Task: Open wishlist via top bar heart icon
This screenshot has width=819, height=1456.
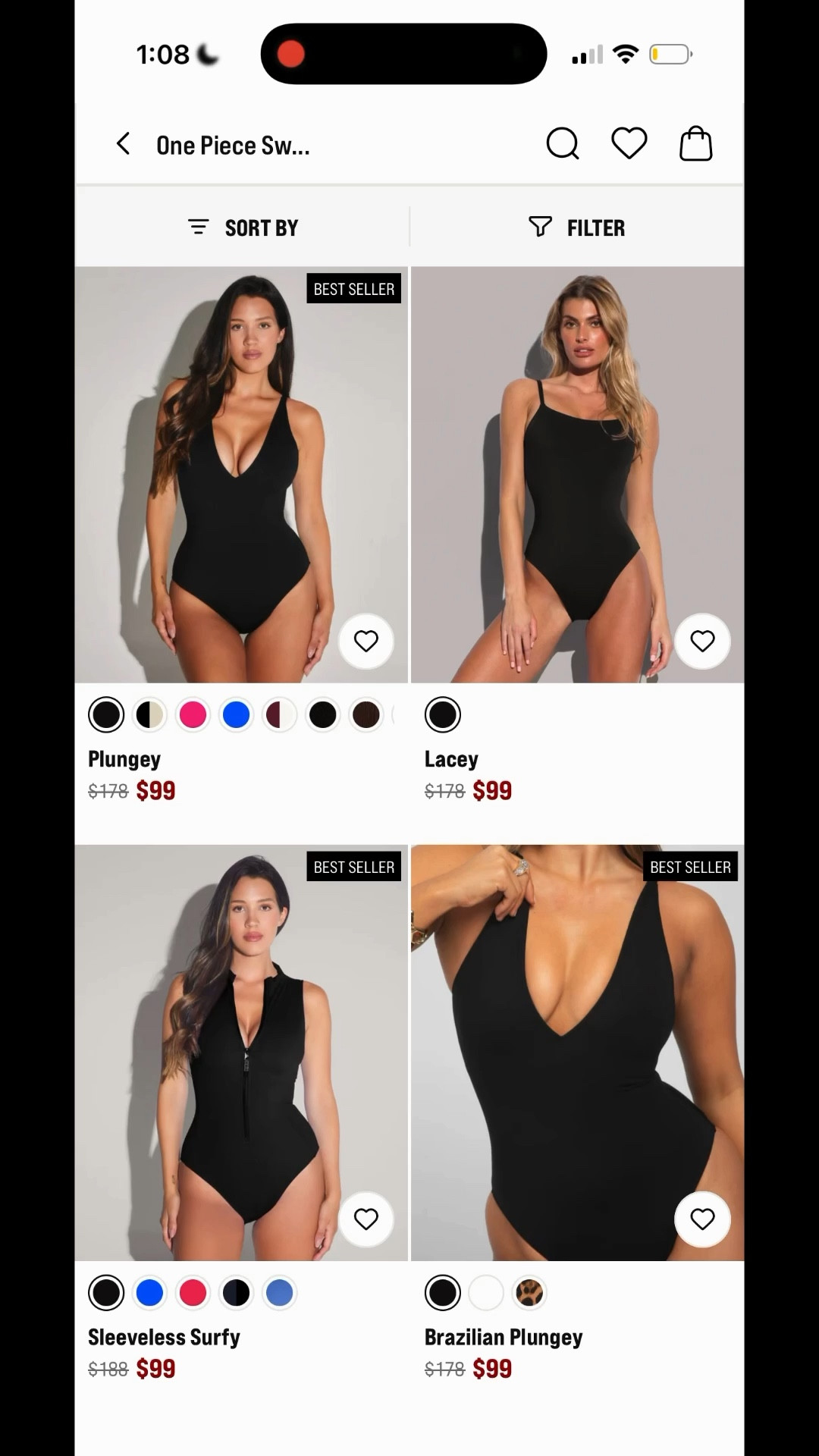Action: coord(629,143)
